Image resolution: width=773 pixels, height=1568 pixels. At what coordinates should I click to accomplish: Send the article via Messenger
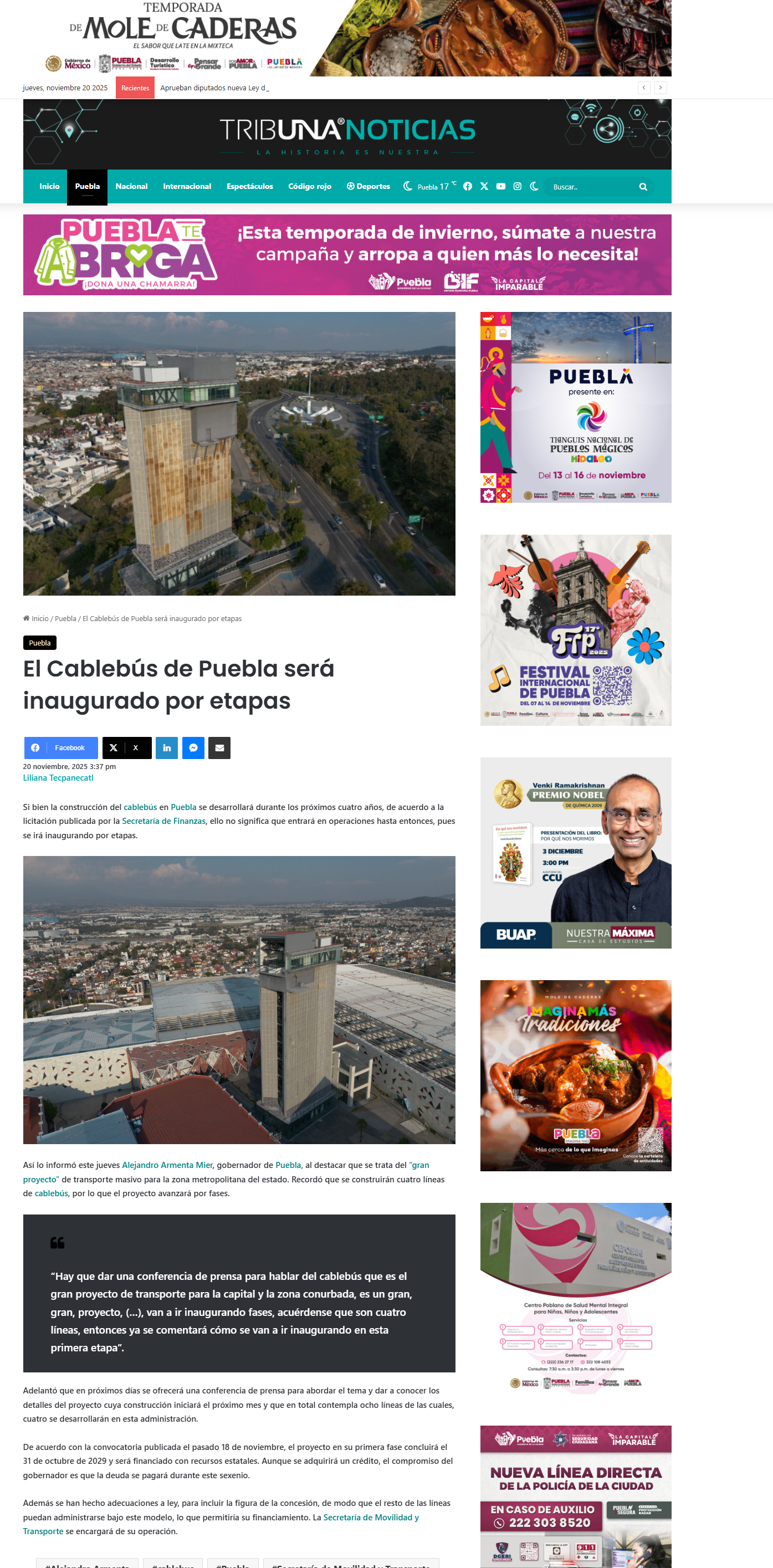(x=193, y=747)
